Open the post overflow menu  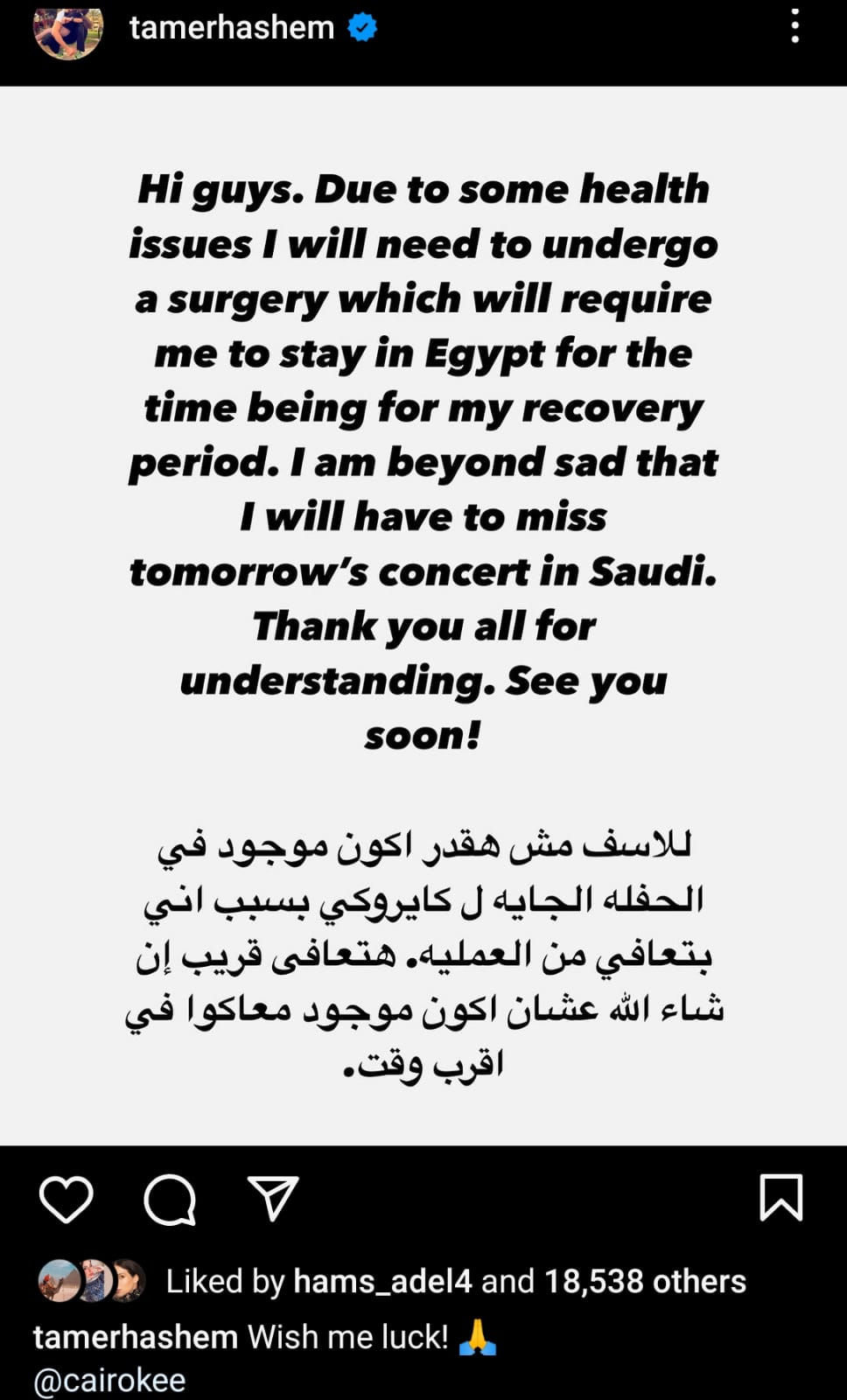[x=794, y=27]
